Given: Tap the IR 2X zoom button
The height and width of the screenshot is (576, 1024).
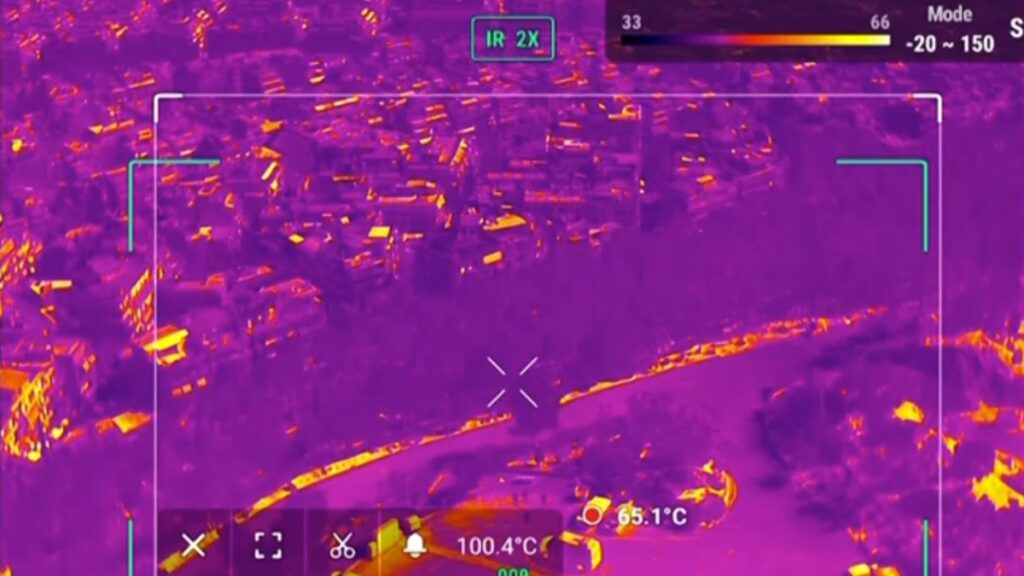Looking at the screenshot, I should [512, 39].
